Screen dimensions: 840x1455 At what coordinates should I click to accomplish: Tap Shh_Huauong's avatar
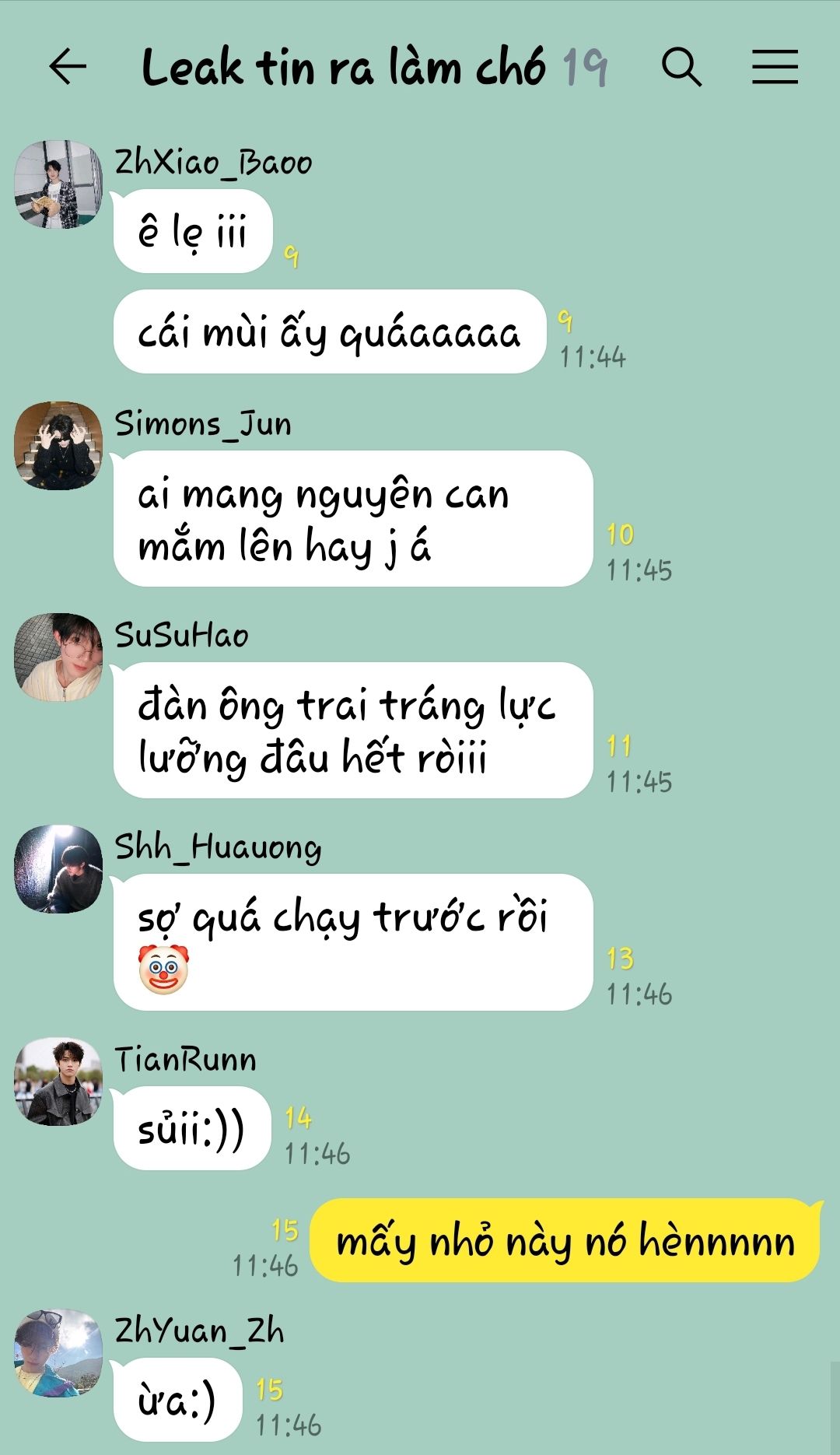[x=58, y=869]
